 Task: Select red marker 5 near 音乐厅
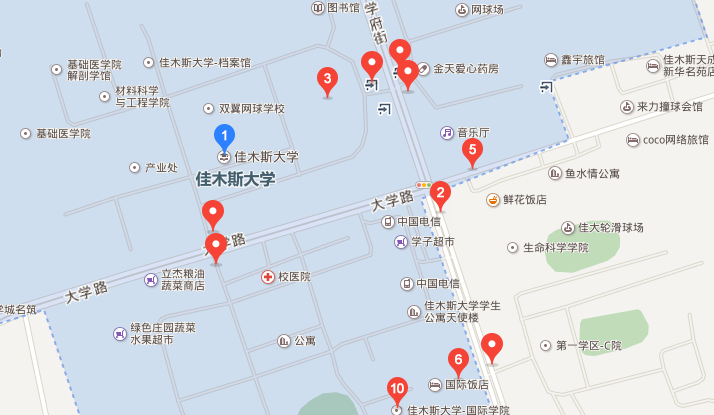pos(472,151)
